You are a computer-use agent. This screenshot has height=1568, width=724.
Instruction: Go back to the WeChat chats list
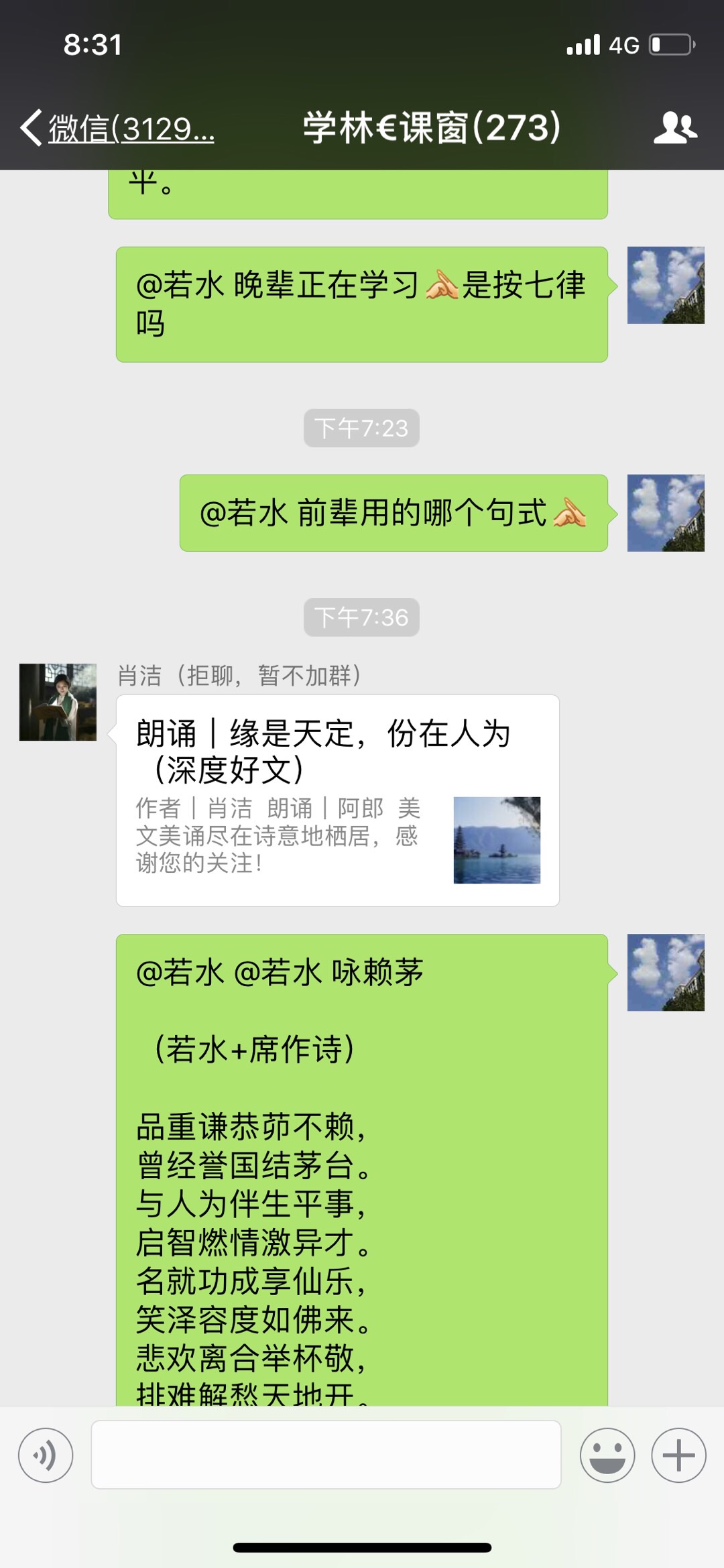click(114, 128)
